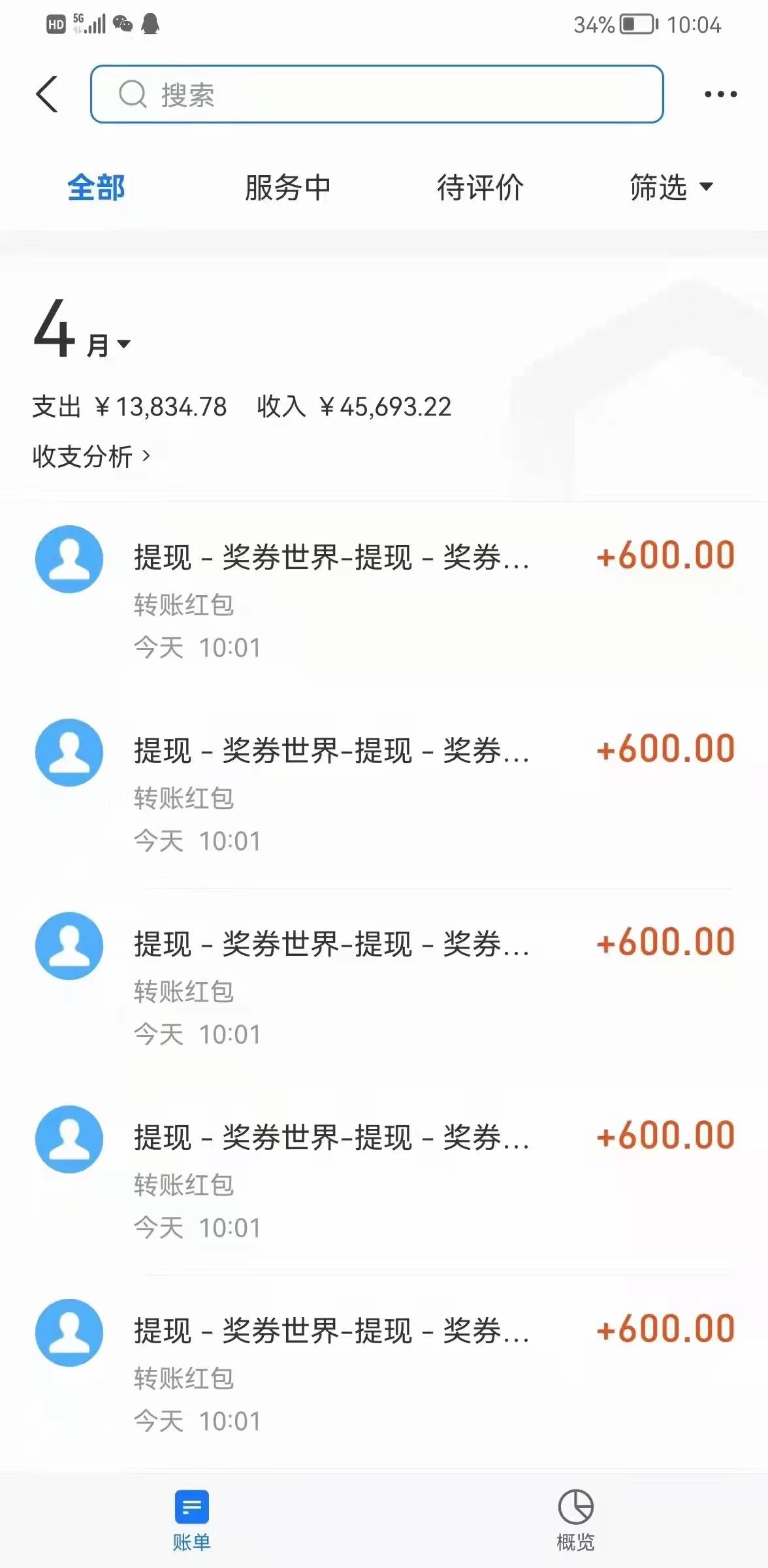Viewport: 768px width, 1568px height.
Task: Switch to the 账单 bottom tab
Action: [191, 1520]
